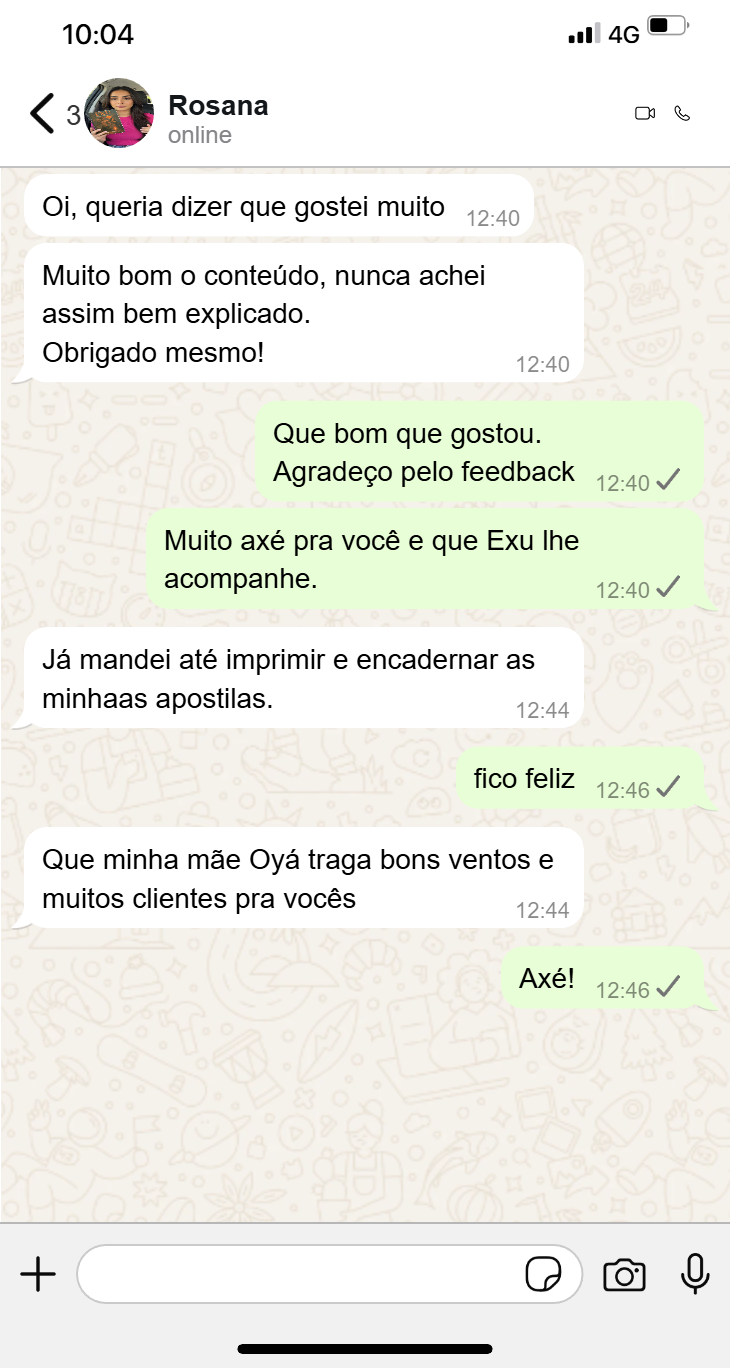Open the sticker picker in the message field
The width and height of the screenshot is (730, 1368).
point(543,1275)
